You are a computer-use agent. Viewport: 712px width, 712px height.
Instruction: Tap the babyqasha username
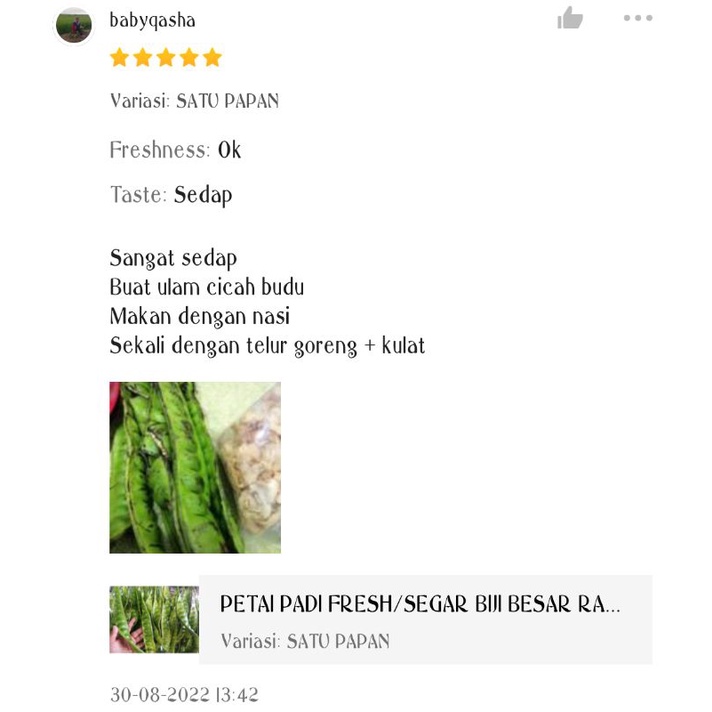pyautogui.click(x=152, y=20)
